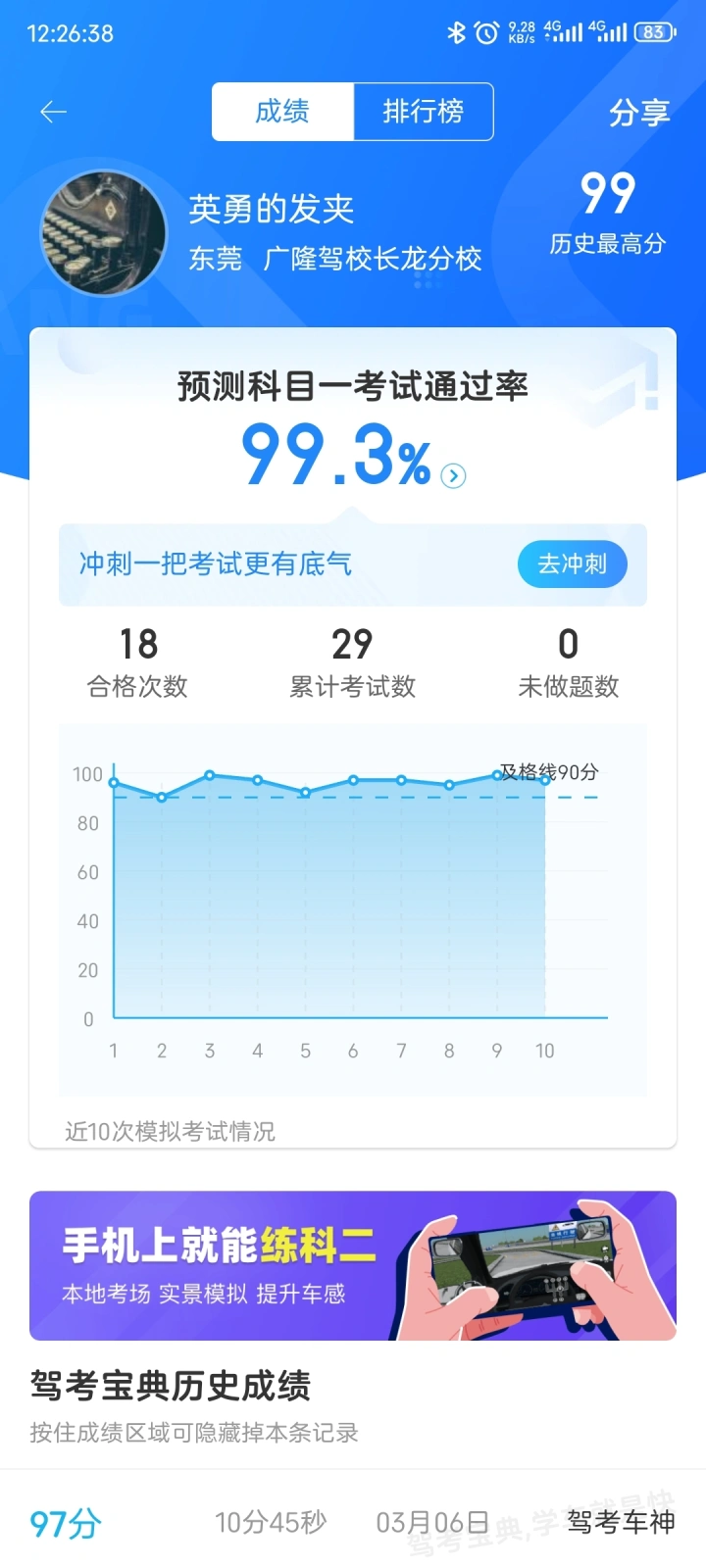Open the 97分 exam record from 03月06日
Screen dimensions: 706x1568
coord(353,1522)
